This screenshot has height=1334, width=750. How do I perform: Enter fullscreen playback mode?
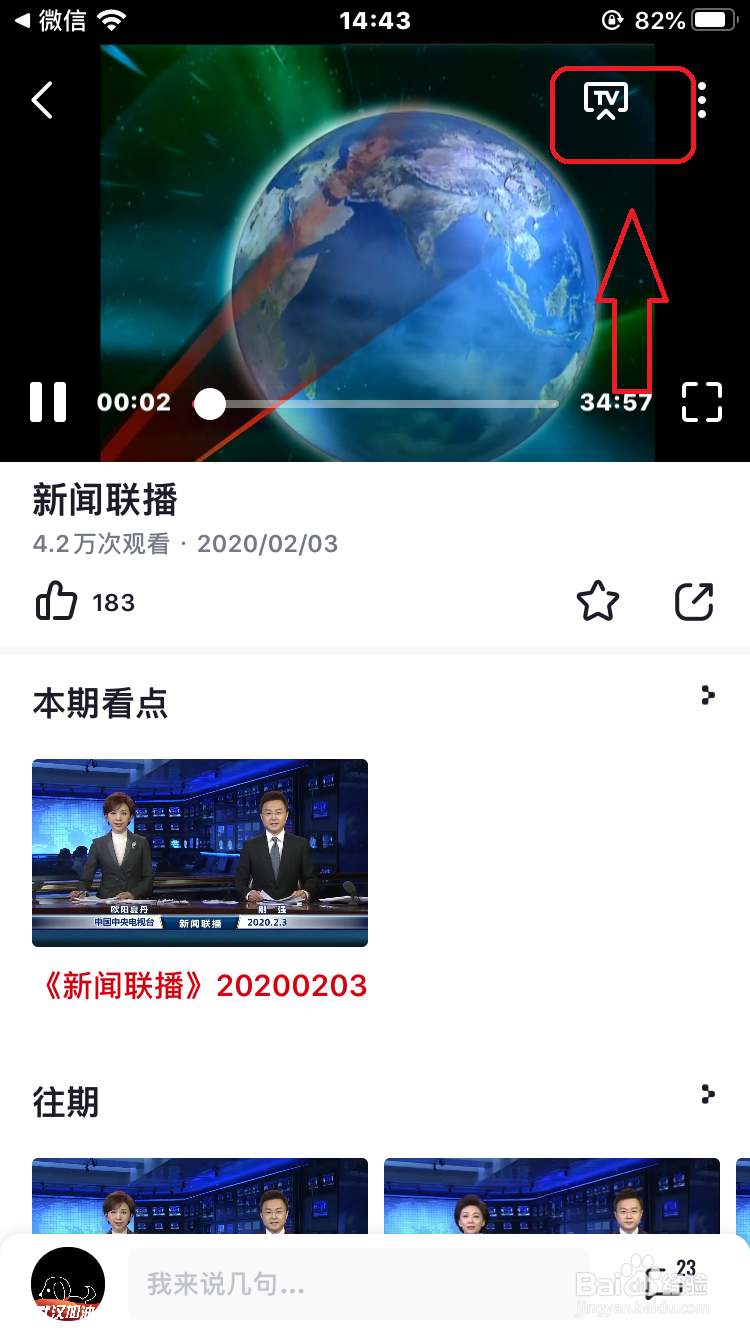pos(702,402)
